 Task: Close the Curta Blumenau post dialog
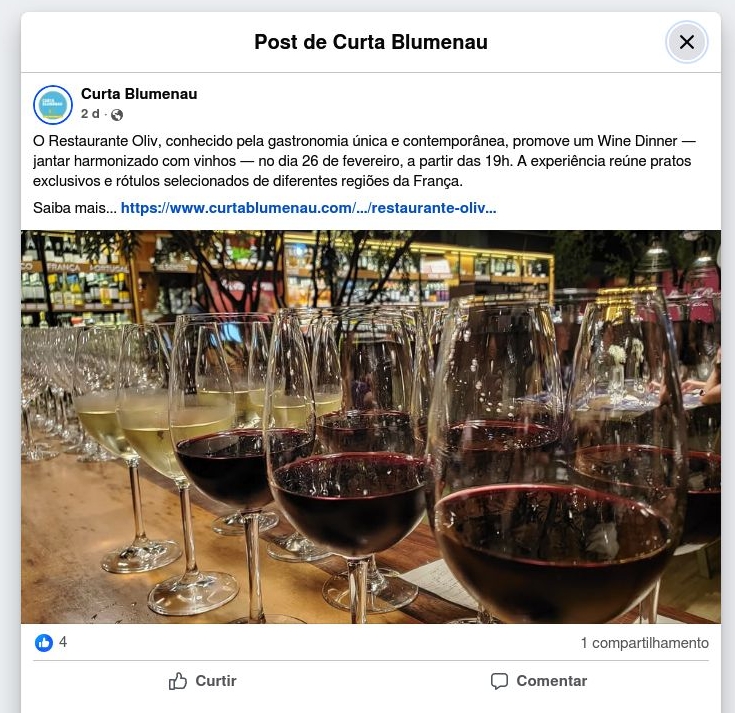pos(686,42)
